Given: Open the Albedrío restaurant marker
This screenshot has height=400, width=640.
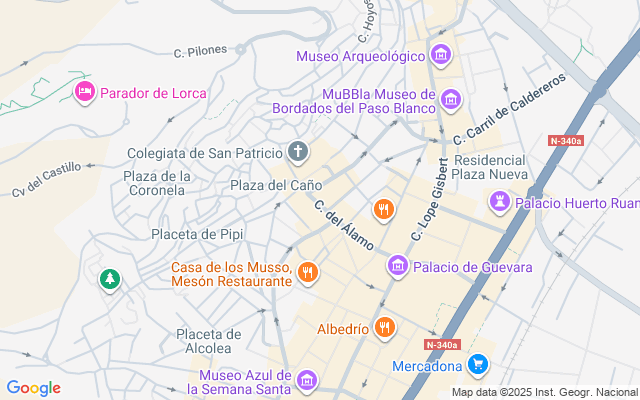Looking at the screenshot, I should [x=384, y=328].
